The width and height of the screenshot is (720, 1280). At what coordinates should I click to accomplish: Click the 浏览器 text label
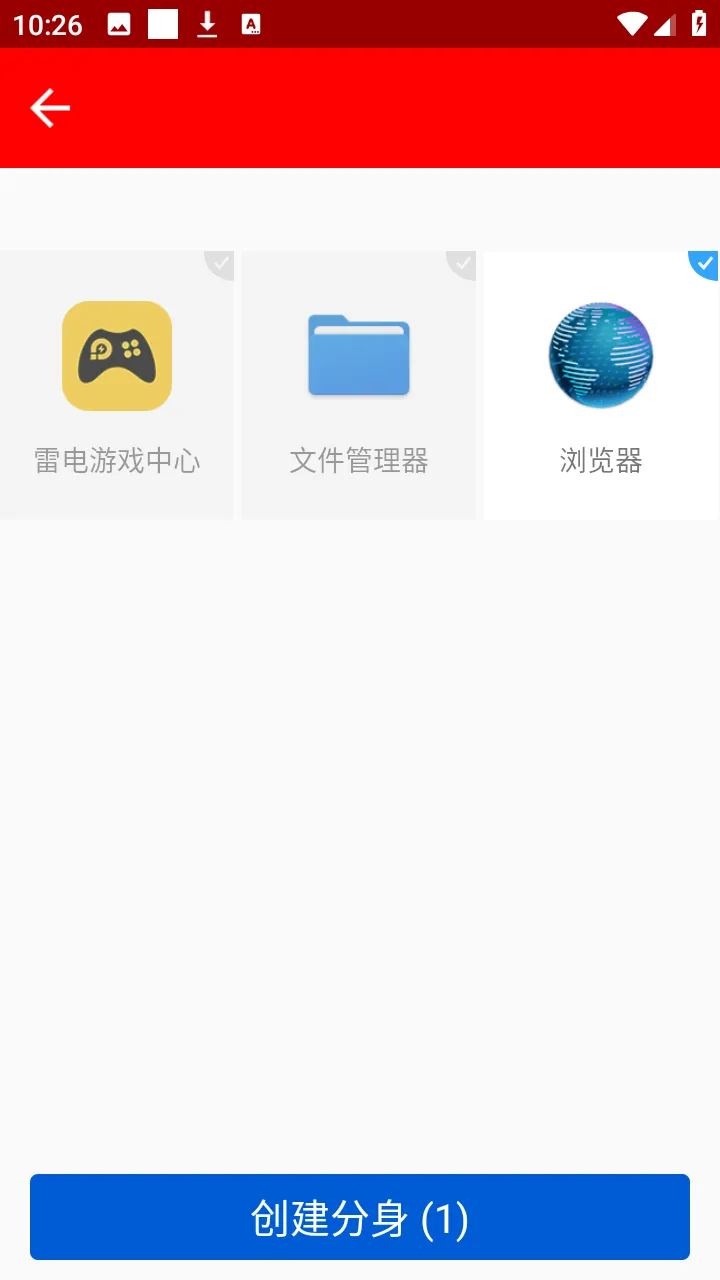coord(601,461)
